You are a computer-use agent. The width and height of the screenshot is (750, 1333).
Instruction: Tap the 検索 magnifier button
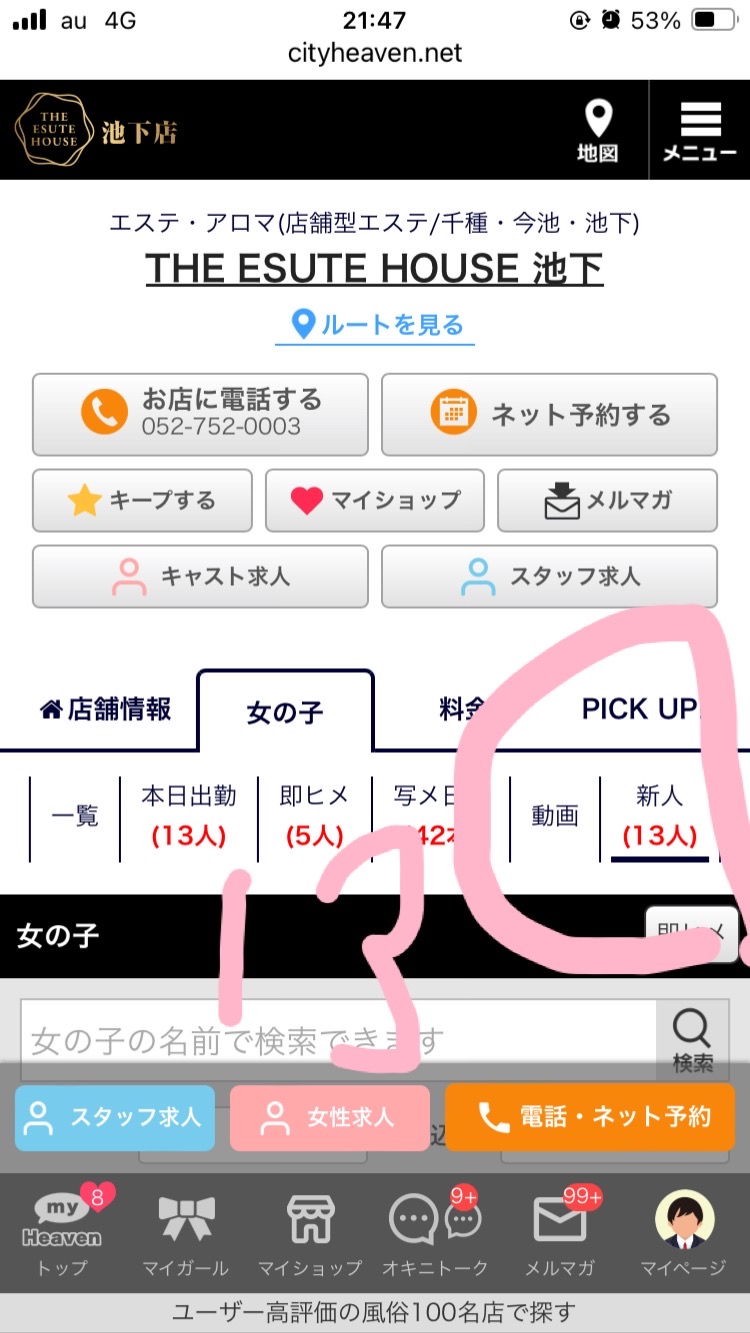[692, 1041]
